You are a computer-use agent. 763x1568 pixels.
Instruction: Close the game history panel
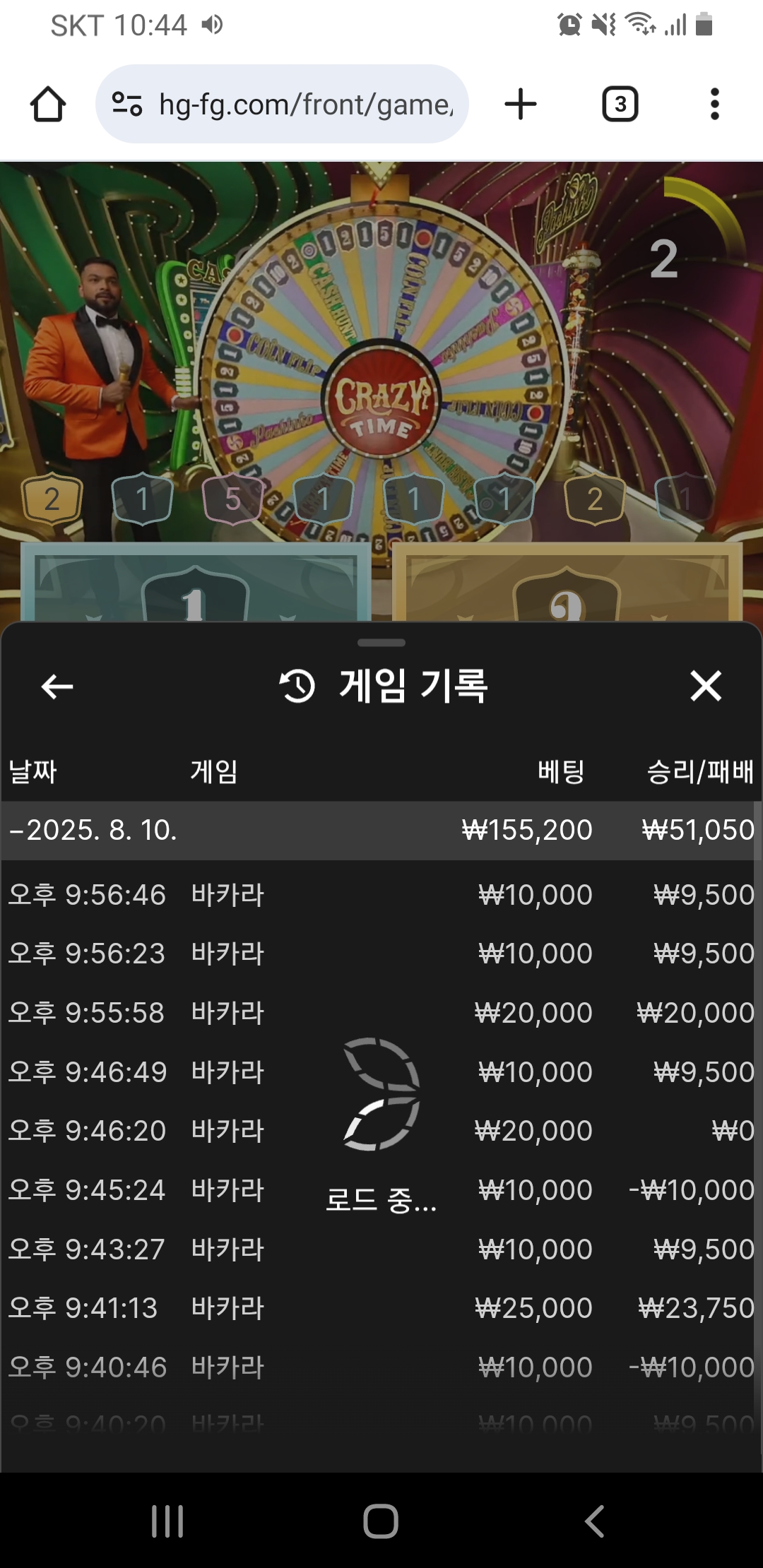pos(705,686)
